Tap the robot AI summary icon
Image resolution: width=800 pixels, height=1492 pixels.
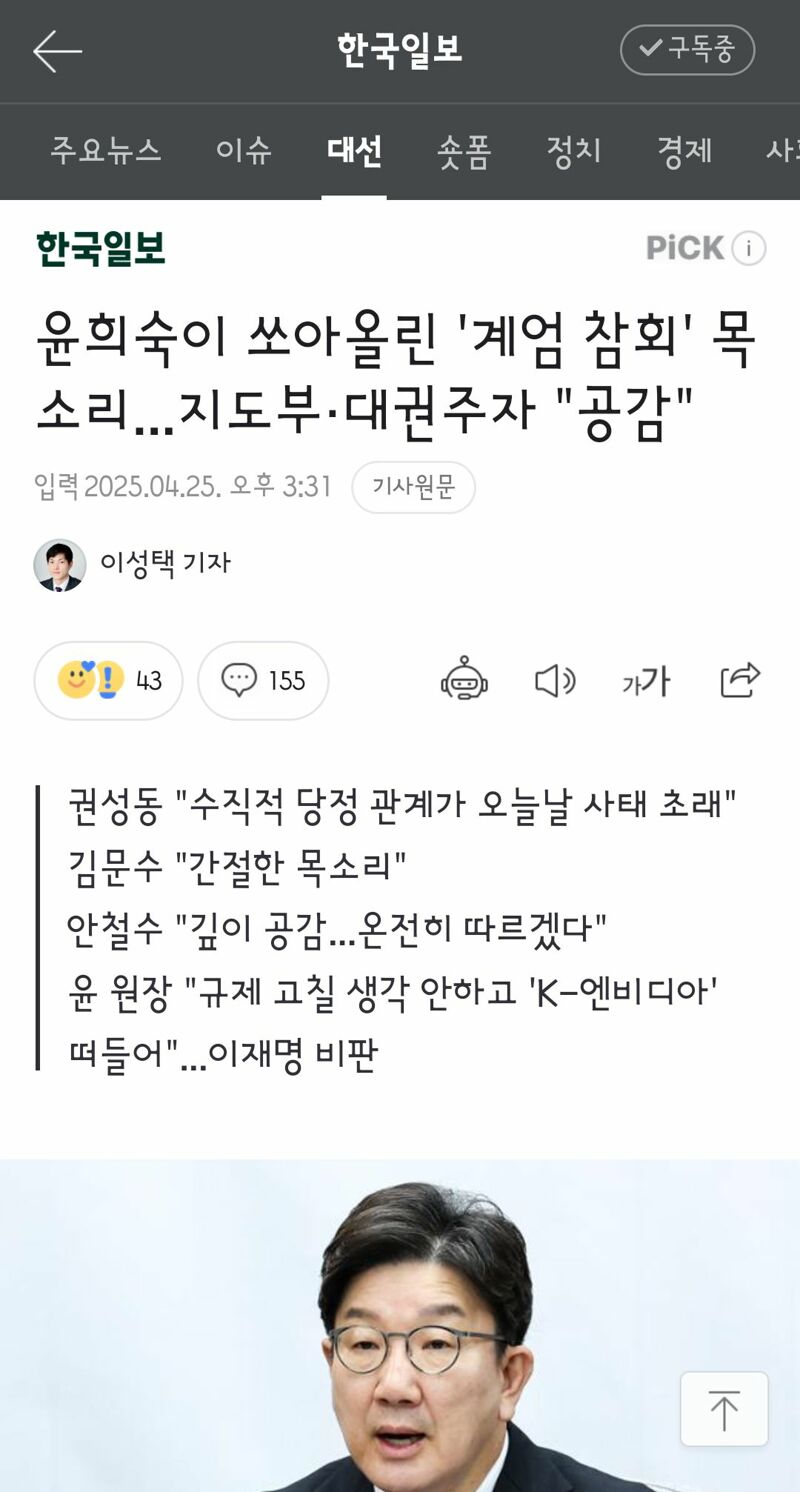click(465, 681)
